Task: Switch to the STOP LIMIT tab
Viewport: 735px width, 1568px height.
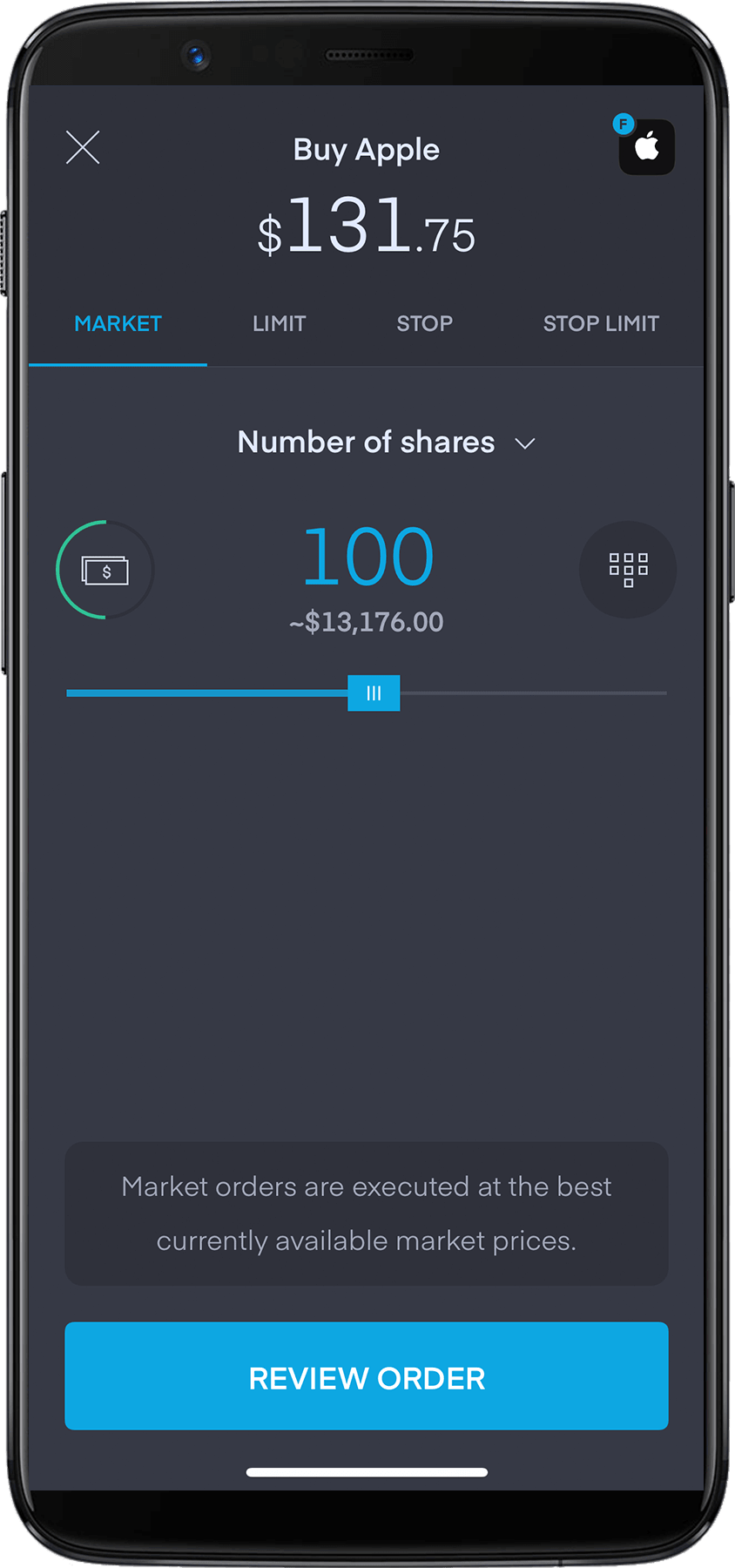Action: 600,324
